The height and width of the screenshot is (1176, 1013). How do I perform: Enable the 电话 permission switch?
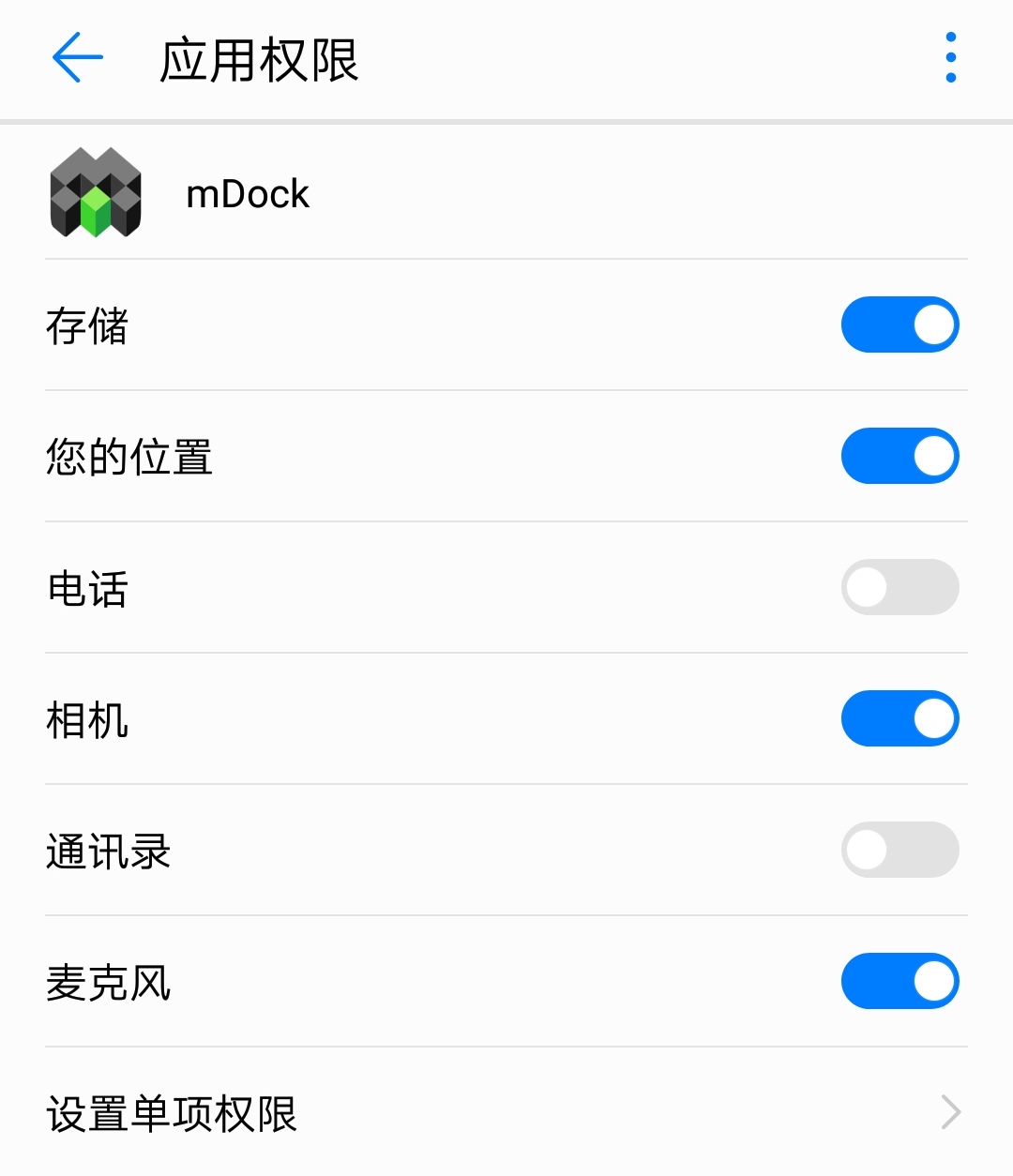pos(900,588)
